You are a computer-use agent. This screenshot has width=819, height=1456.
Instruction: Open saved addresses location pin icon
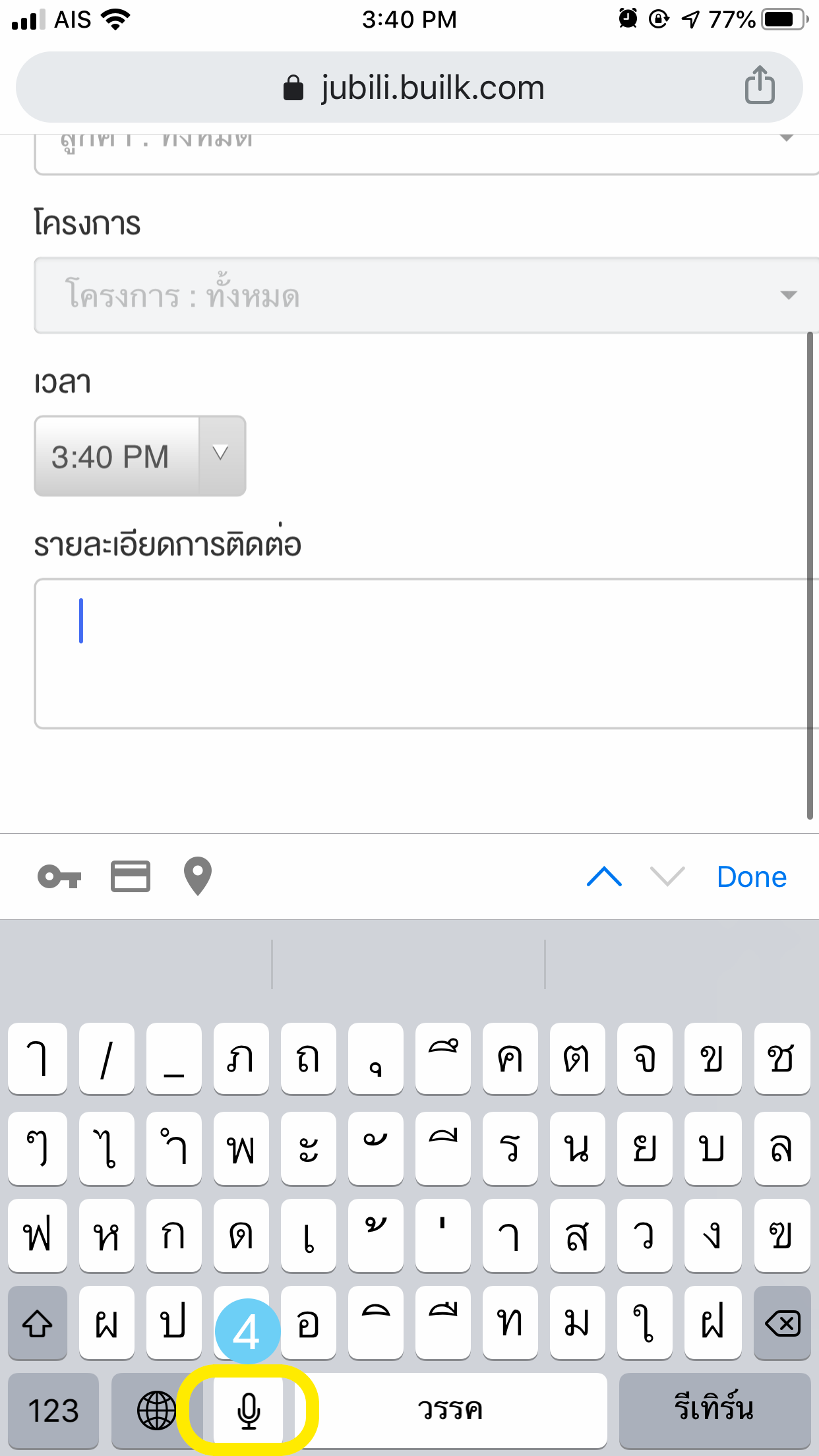pyautogui.click(x=197, y=876)
